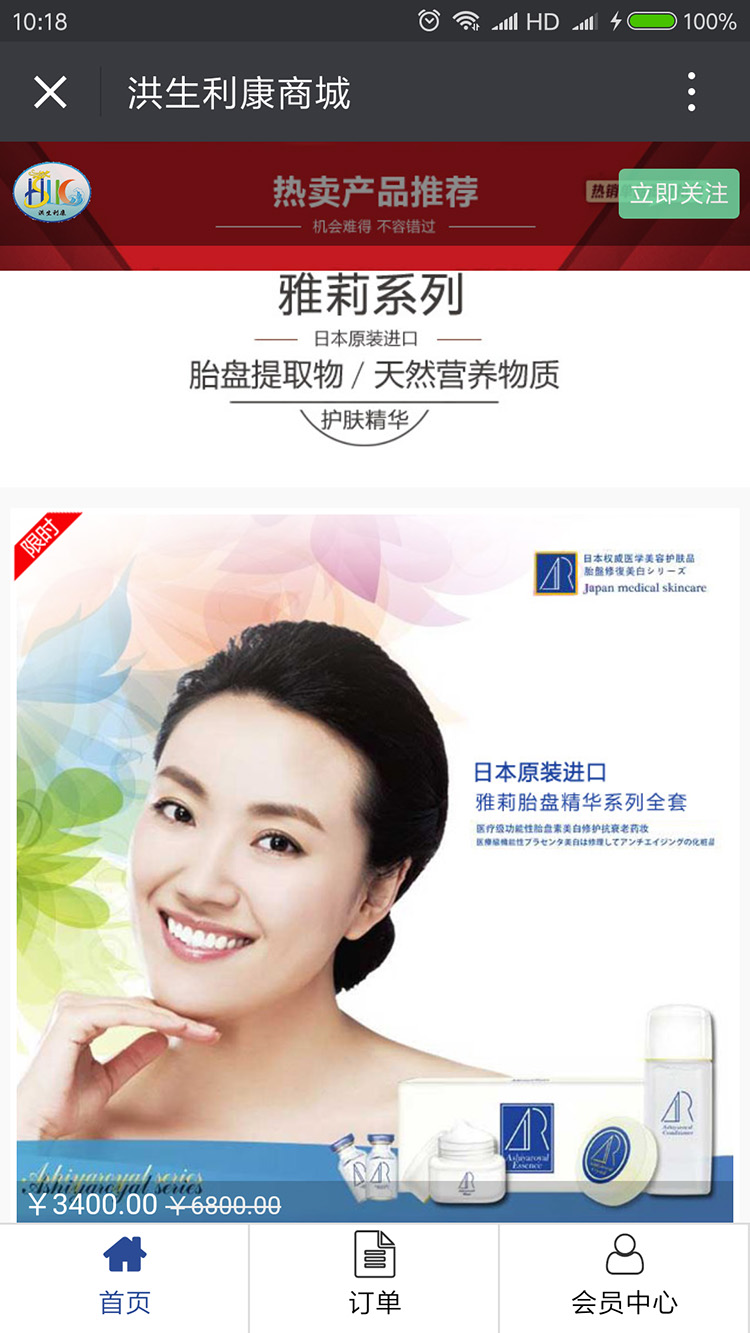The image size is (750, 1333).
Task: Go to the 首页 home tab
Action: (125, 1277)
